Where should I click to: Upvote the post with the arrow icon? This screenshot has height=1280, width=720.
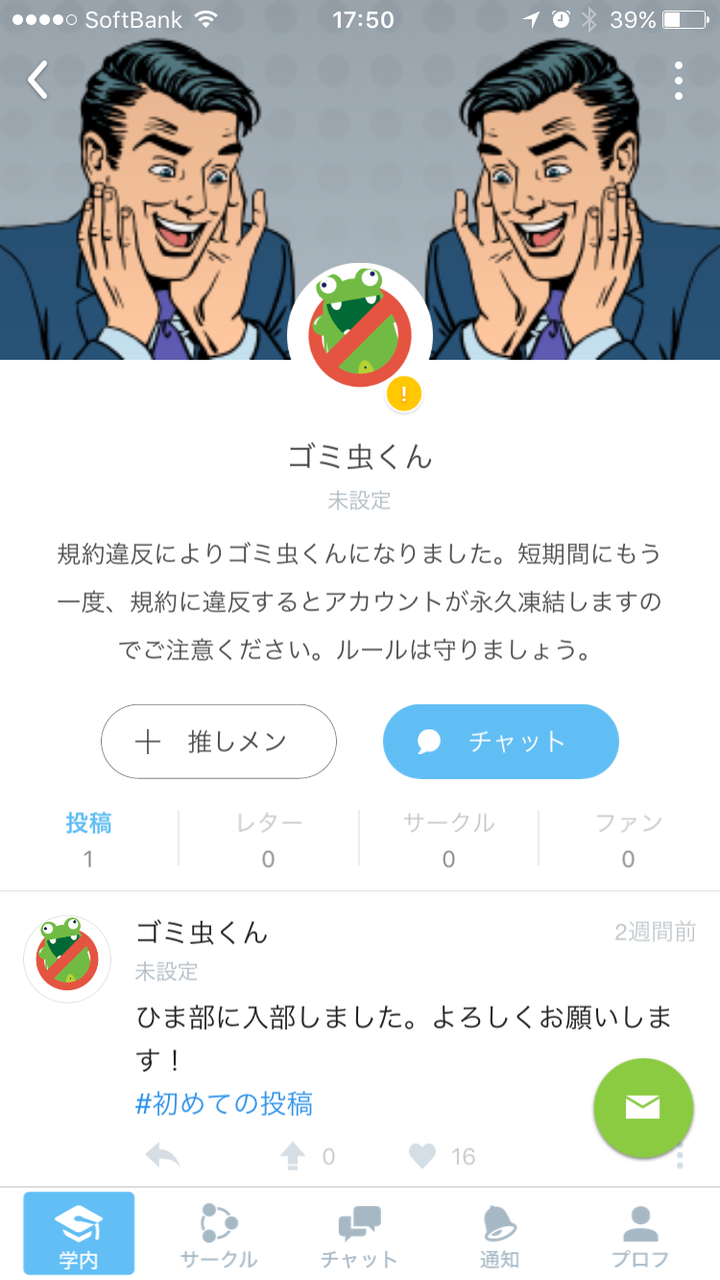click(292, 1157)
